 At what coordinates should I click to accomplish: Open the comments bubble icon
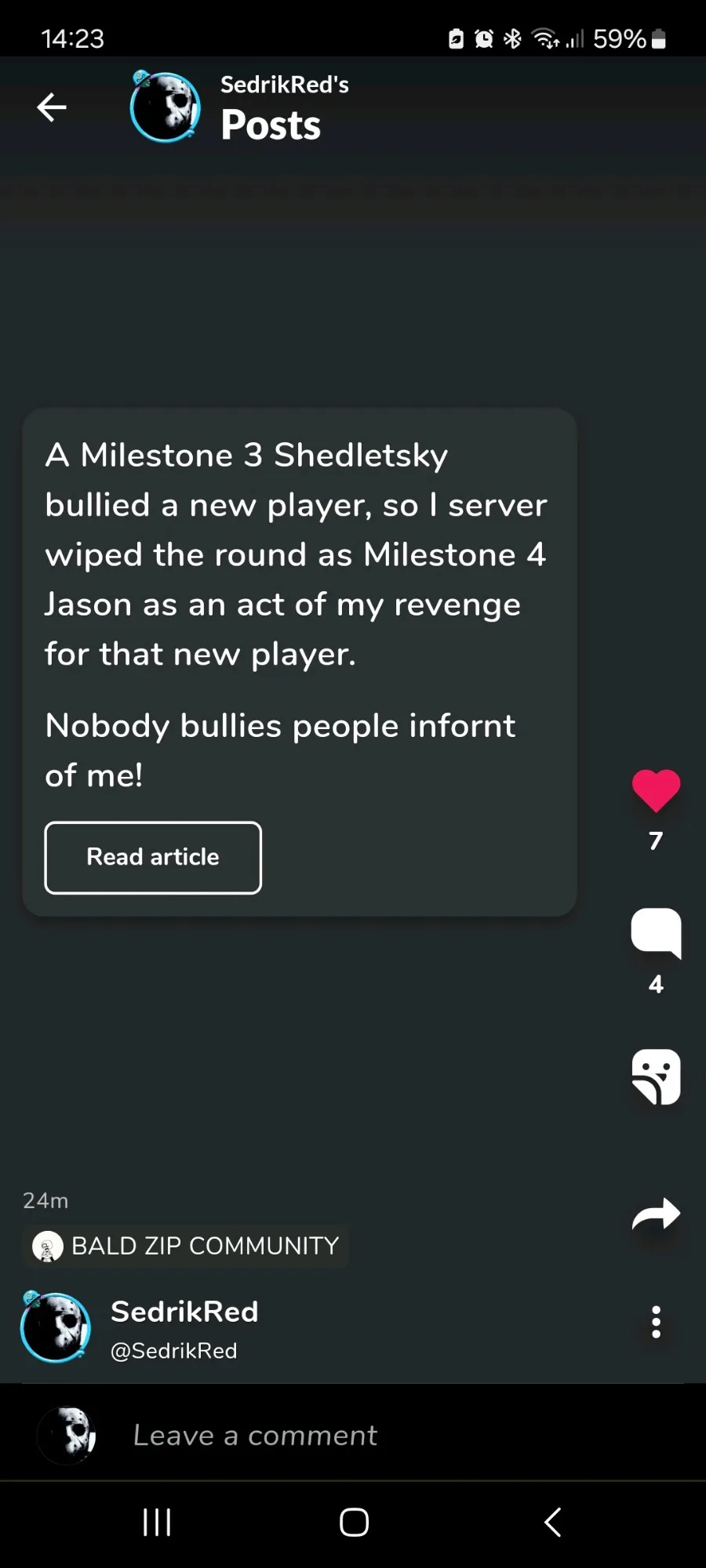pos(656,933)
